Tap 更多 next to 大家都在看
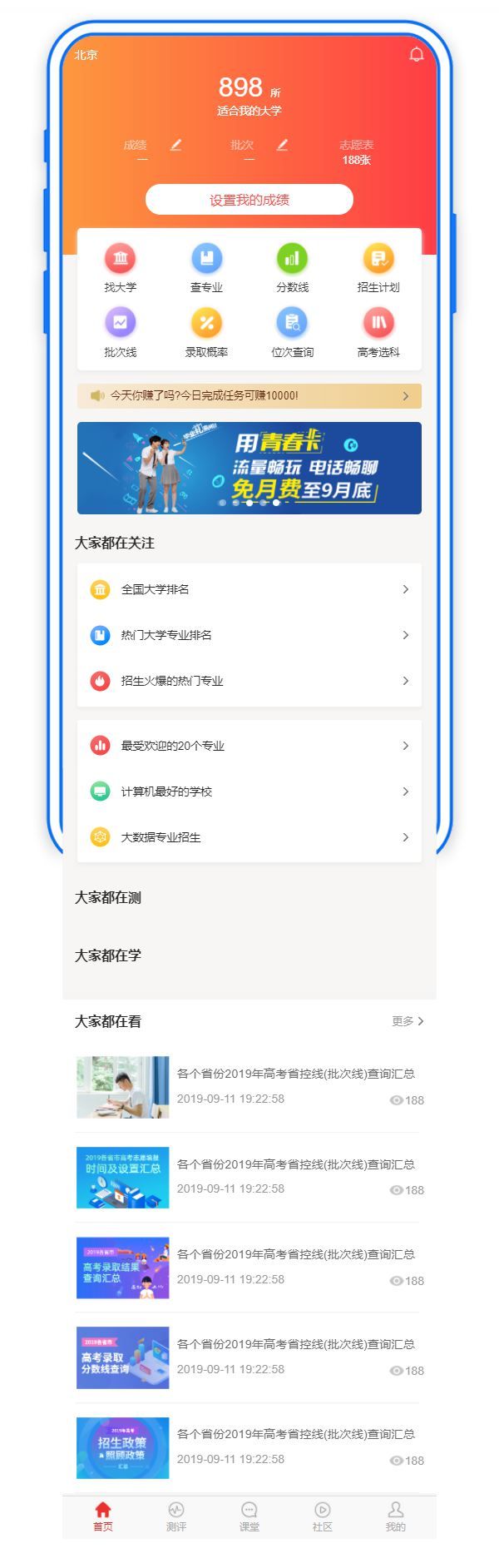This screenshot has width=499, height=1568. [408, 1021]
